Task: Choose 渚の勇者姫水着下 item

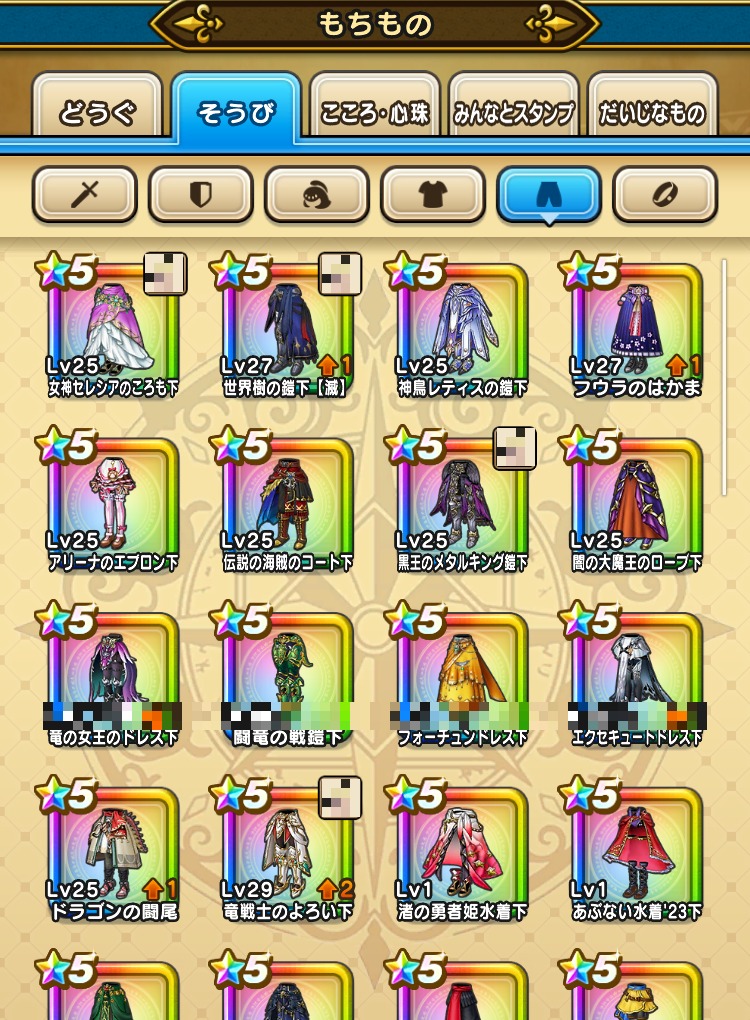Action: (x=461, y=855)
